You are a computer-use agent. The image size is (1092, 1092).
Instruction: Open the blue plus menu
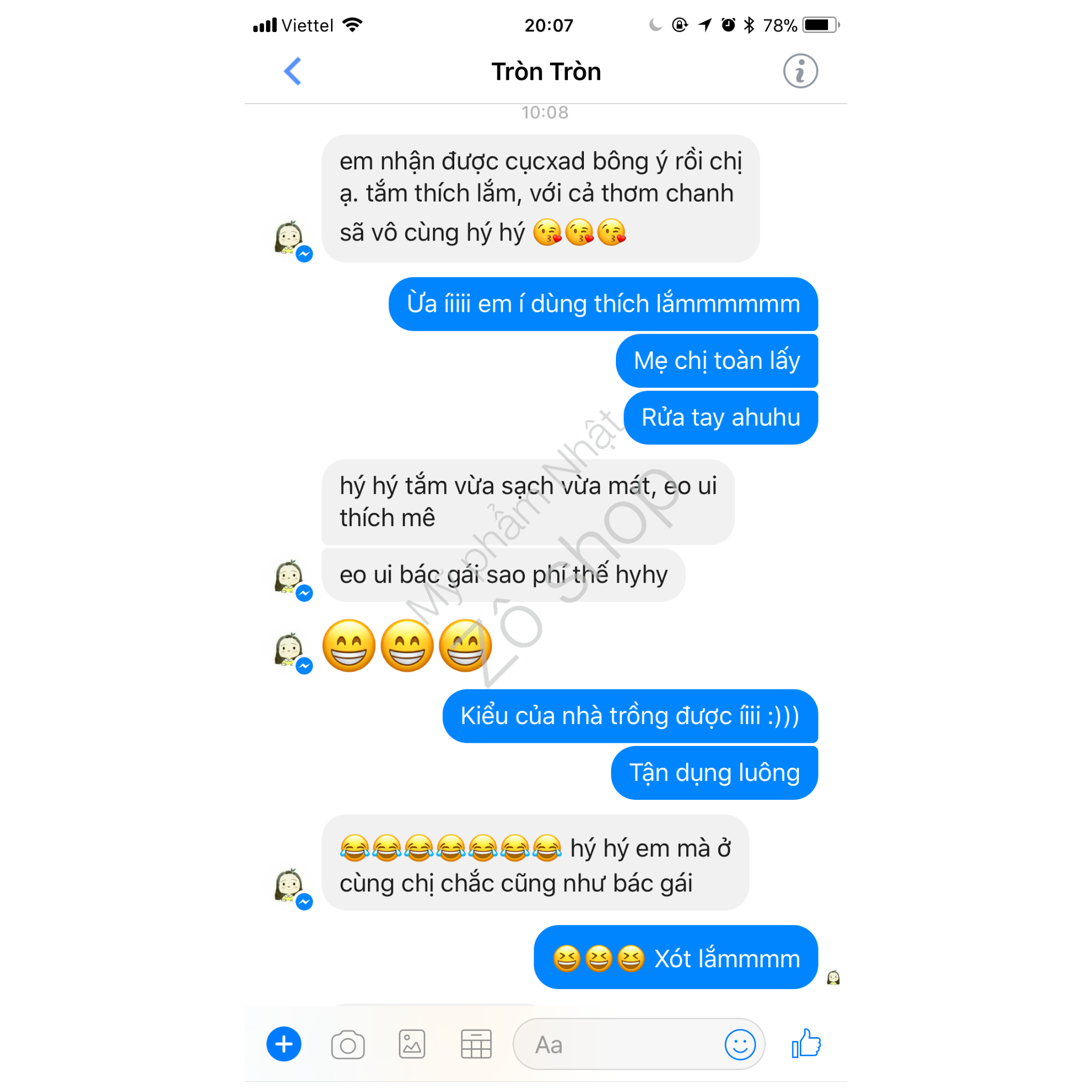point(284,1044)
